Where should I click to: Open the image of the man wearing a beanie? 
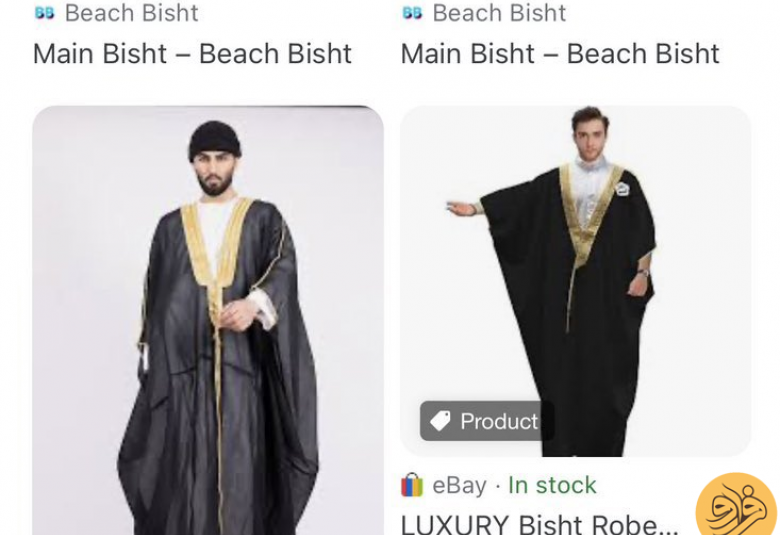tap(208, 320)
